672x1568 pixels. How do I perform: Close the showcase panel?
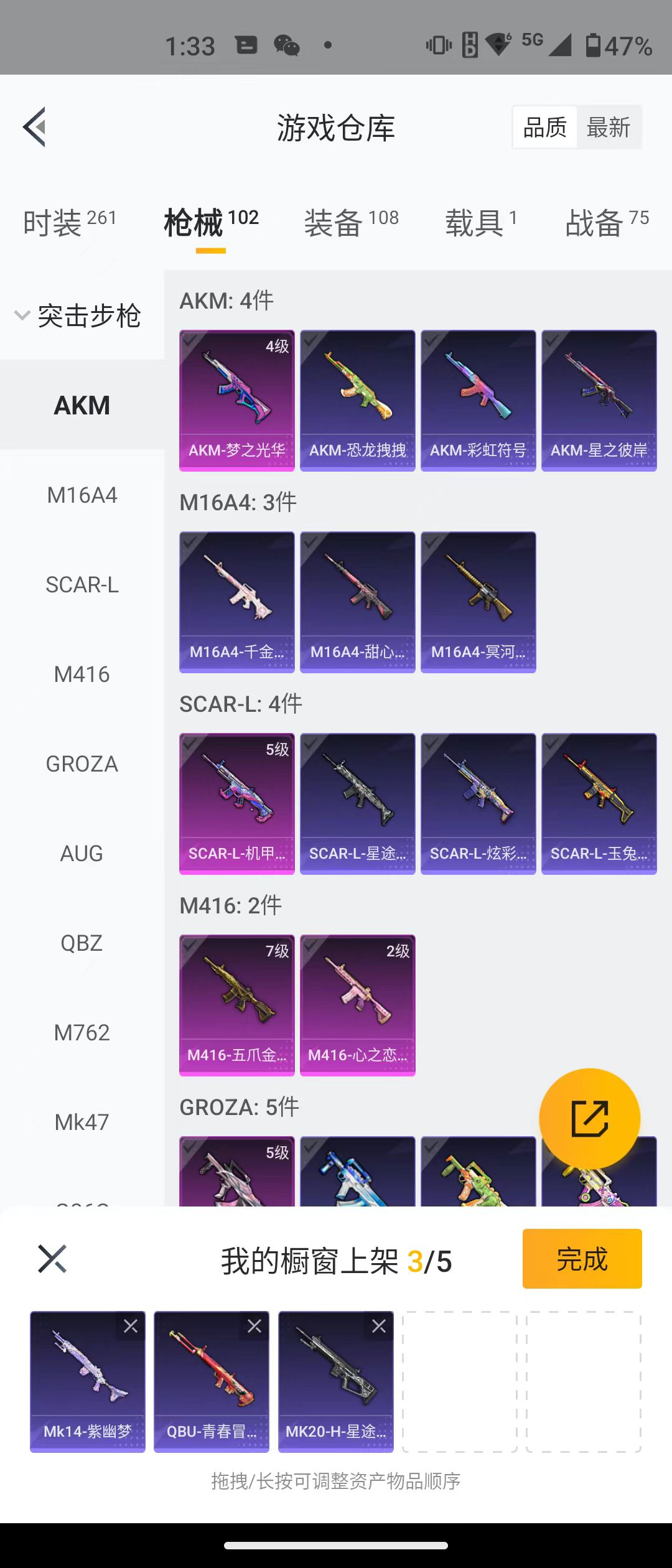pos(52,1259)
